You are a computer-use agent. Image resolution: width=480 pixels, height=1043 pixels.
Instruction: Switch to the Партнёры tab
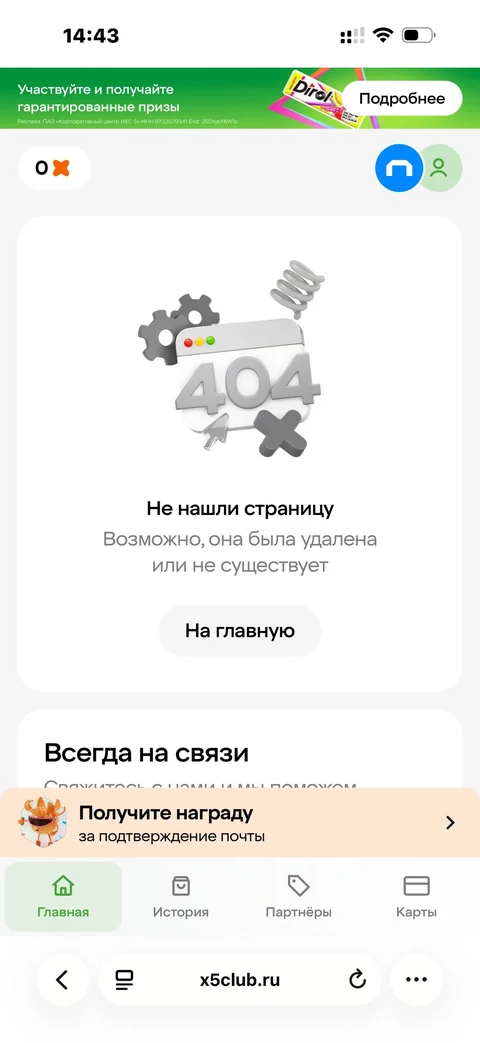point(299,897)
